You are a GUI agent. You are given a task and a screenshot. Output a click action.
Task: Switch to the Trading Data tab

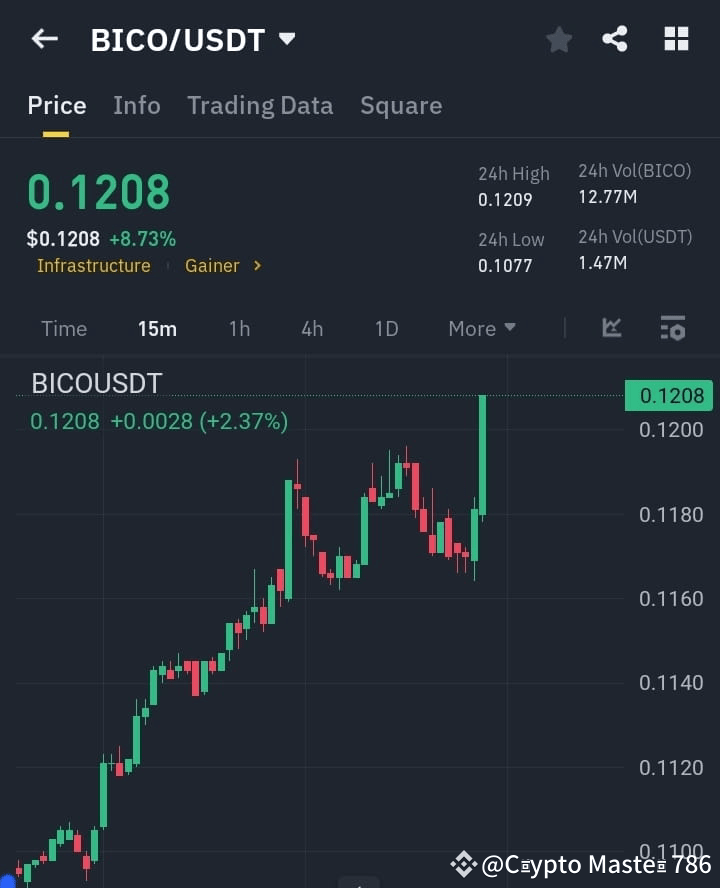tap(260, 105)
